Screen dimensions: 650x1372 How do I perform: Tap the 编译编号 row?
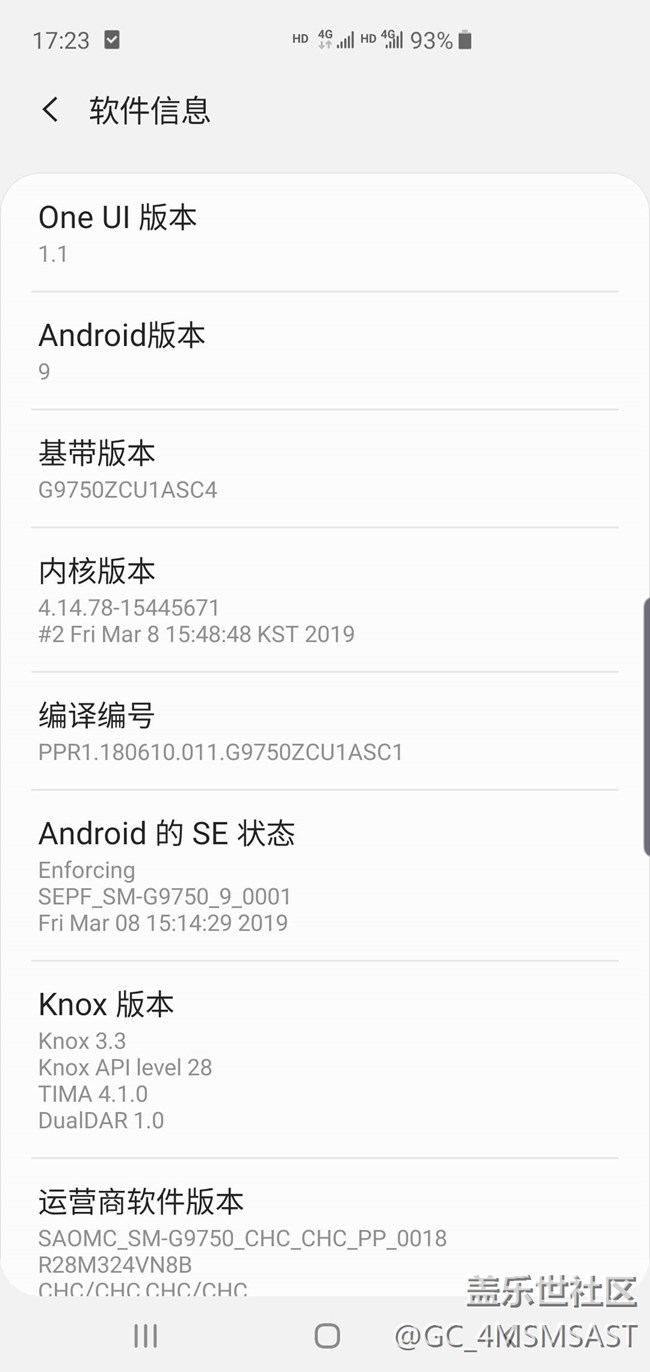pos(325,731)
